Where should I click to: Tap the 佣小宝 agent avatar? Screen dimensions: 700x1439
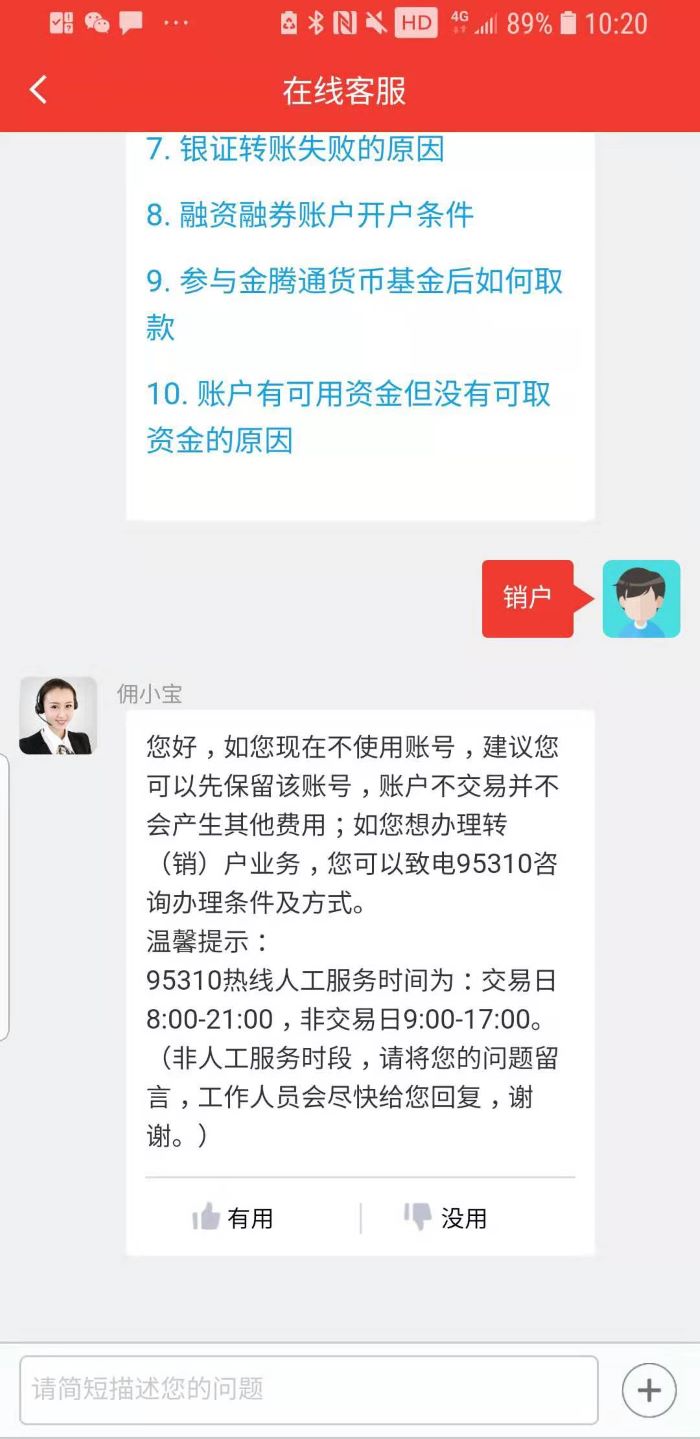coord(58,716)
